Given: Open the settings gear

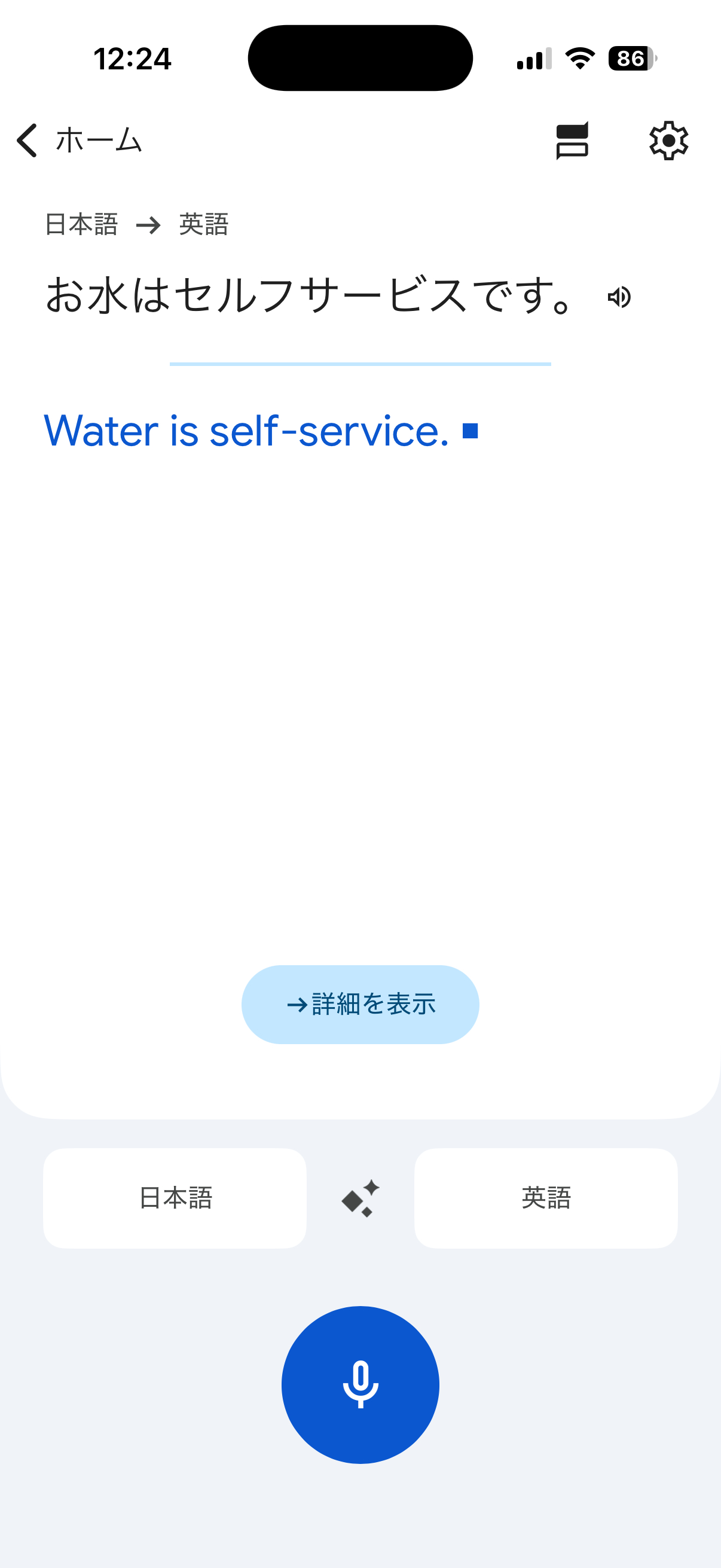Looking at the screenshot, I should pos(668,141).
